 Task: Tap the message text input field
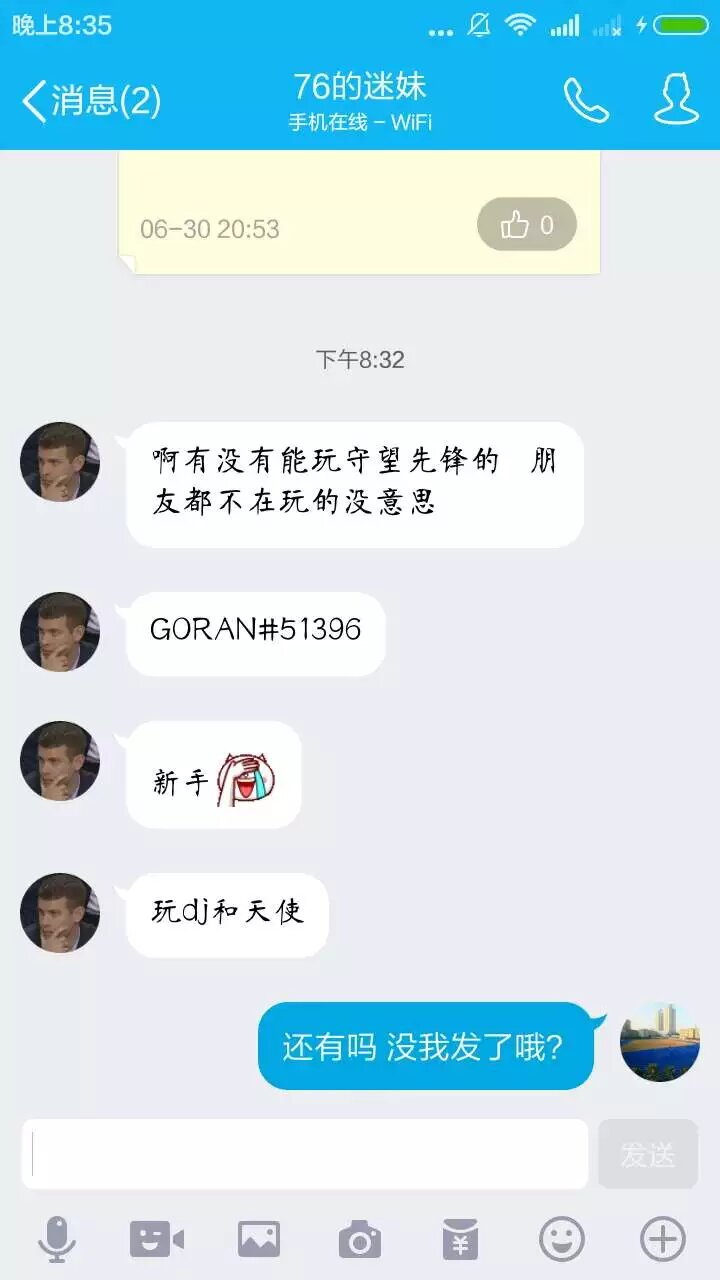point(305,1154)
